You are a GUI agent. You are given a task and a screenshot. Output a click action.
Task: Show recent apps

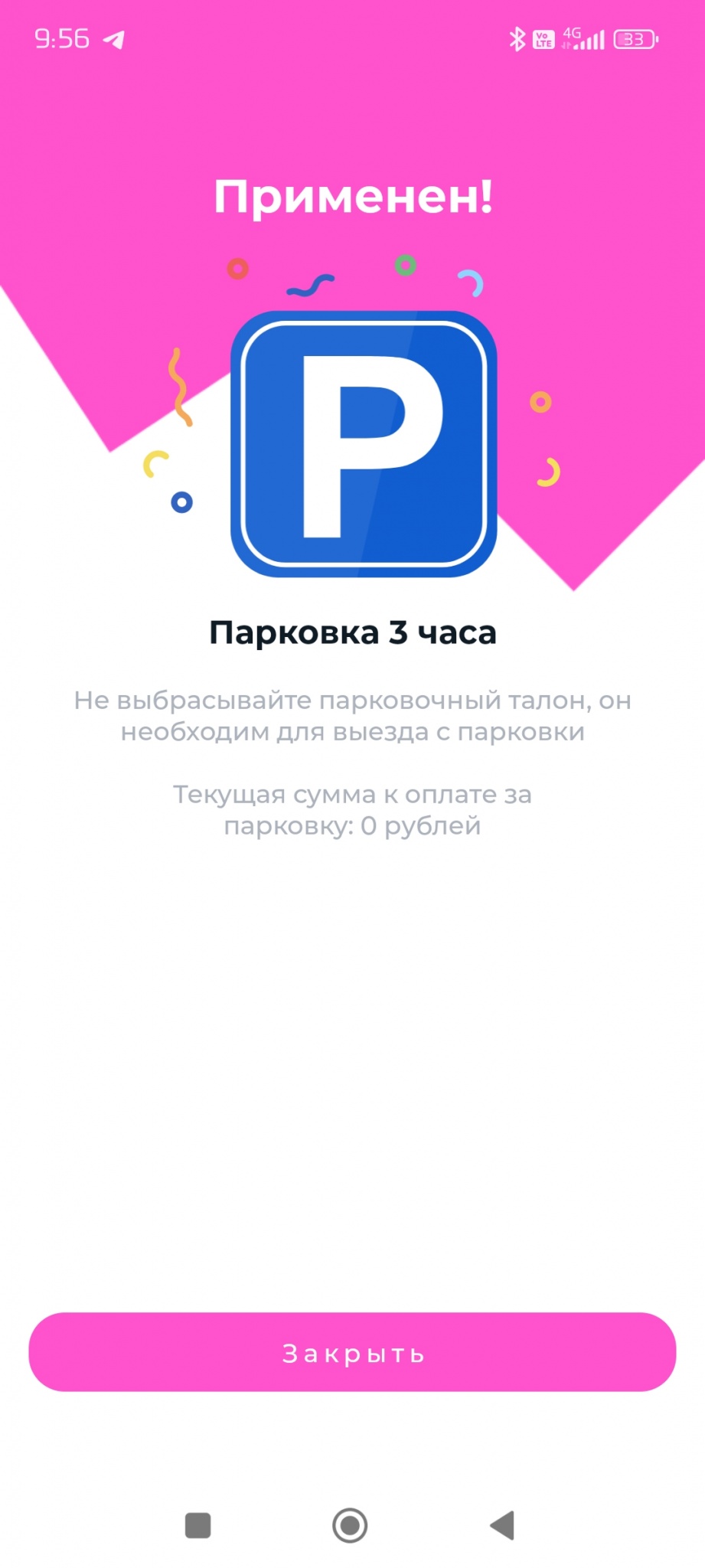coord(198,1525)
